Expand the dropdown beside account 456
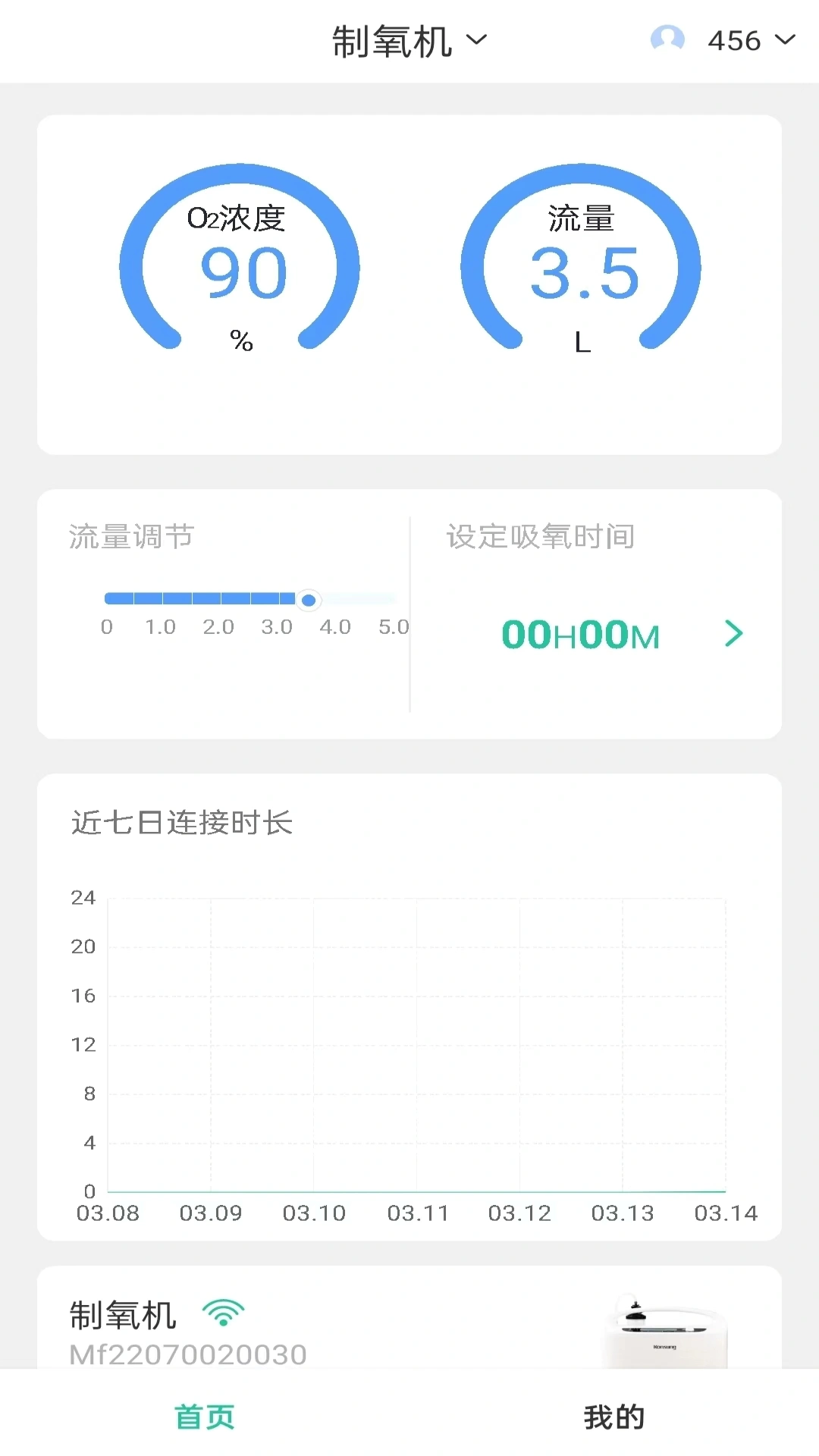Screen dimensions: 819x1456 [786, 41]
